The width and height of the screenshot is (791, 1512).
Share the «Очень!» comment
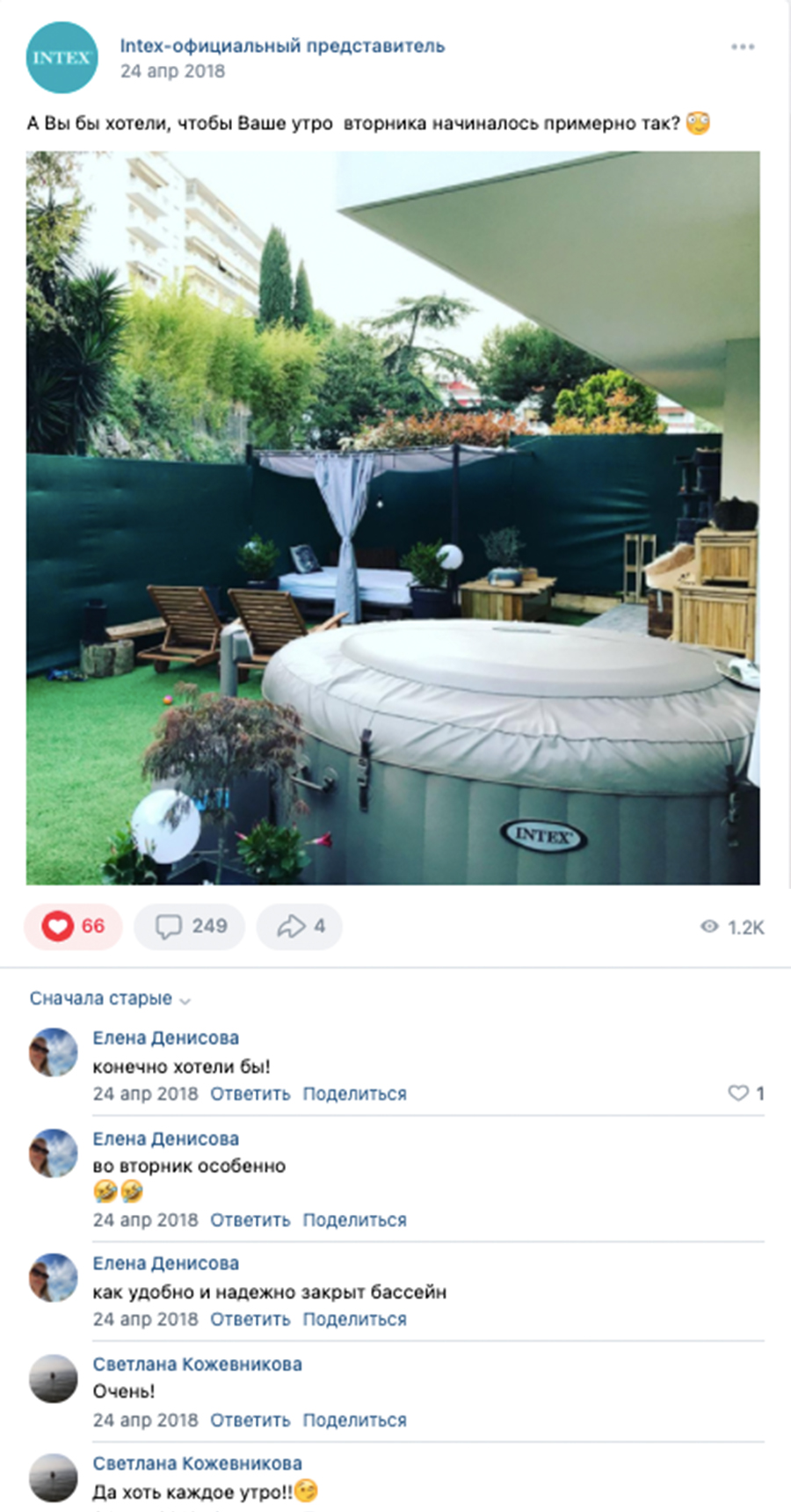(x=354, y=1421)
